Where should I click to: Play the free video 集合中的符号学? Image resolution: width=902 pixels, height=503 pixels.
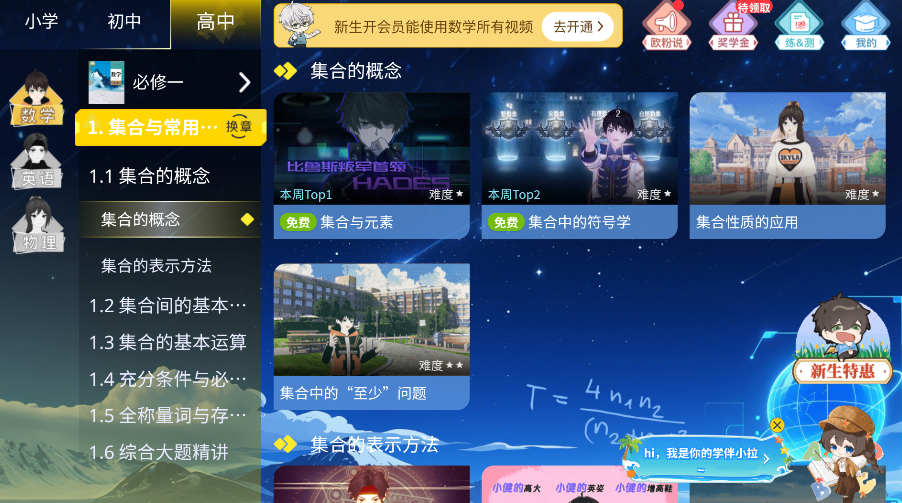pos(579,165)
